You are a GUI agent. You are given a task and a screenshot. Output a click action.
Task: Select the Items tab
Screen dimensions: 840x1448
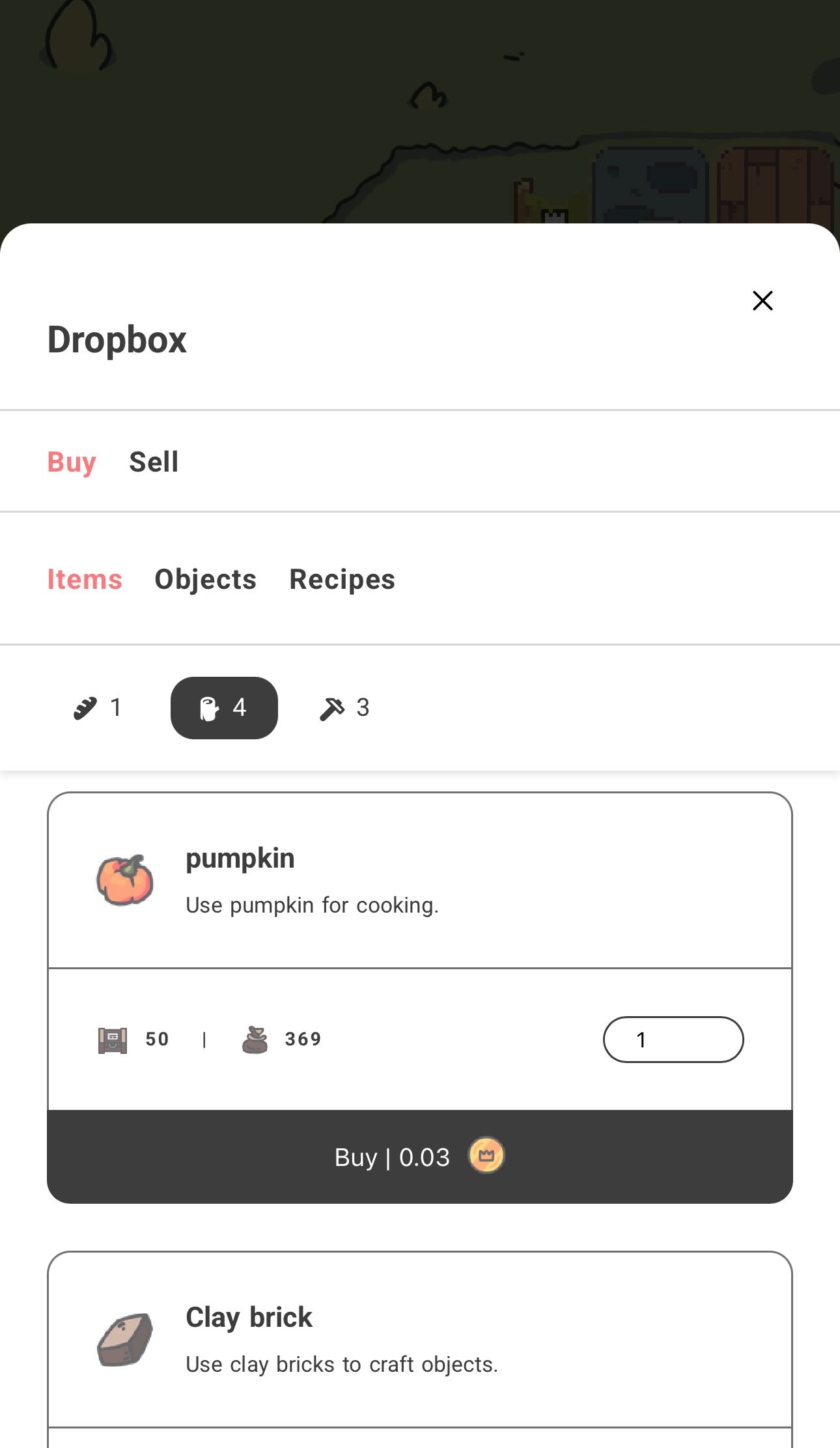coord(85,579)
